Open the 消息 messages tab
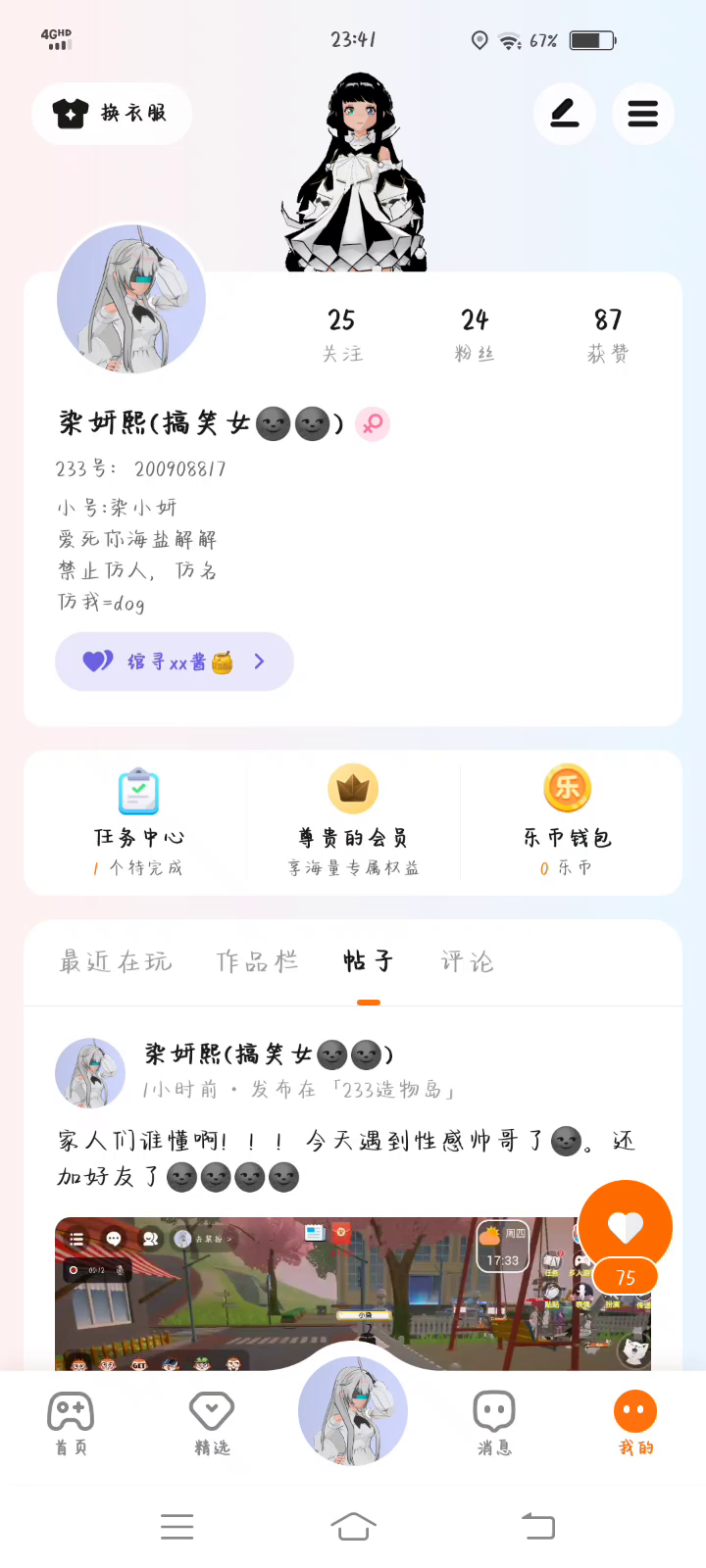This screenshot has width=706, height=1568. pos(494,1423)
